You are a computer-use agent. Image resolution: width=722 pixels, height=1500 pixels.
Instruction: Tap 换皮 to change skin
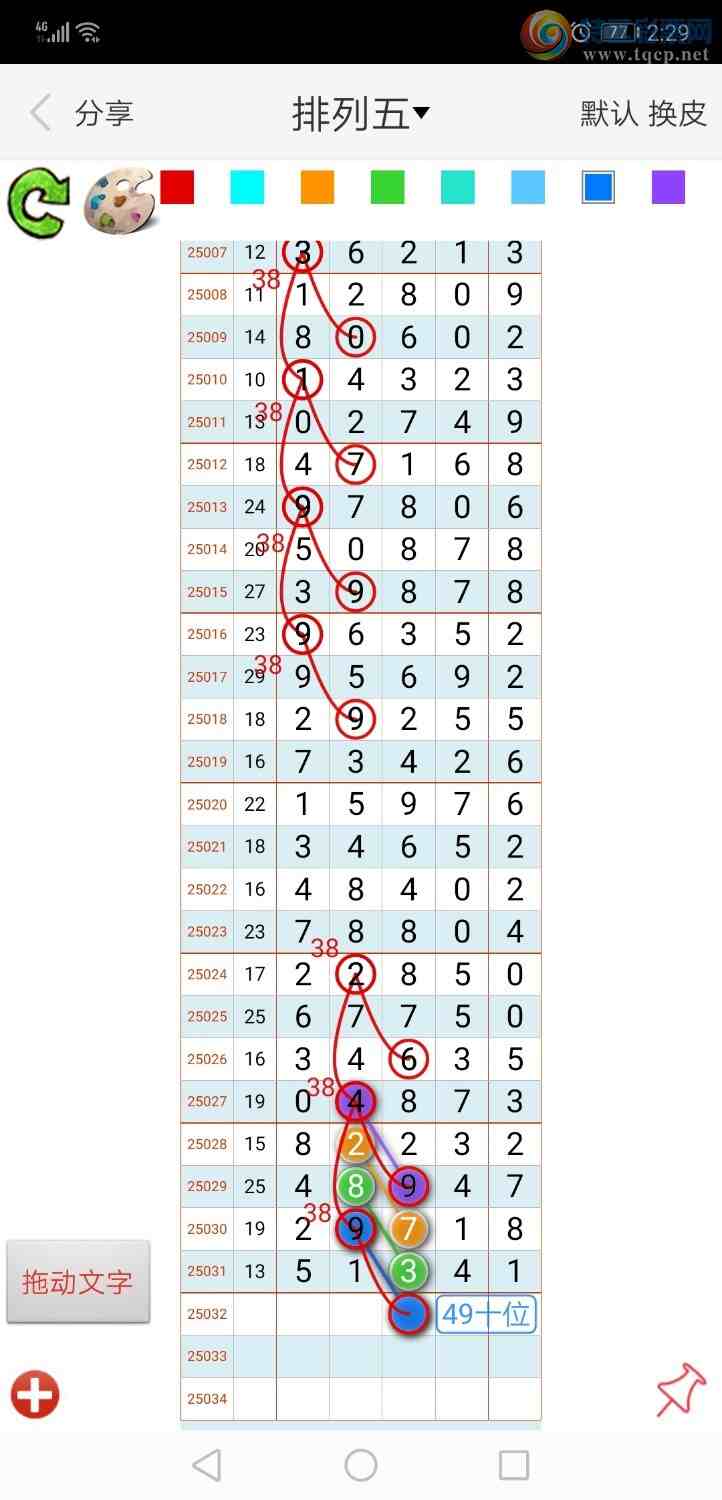[678, 113]
